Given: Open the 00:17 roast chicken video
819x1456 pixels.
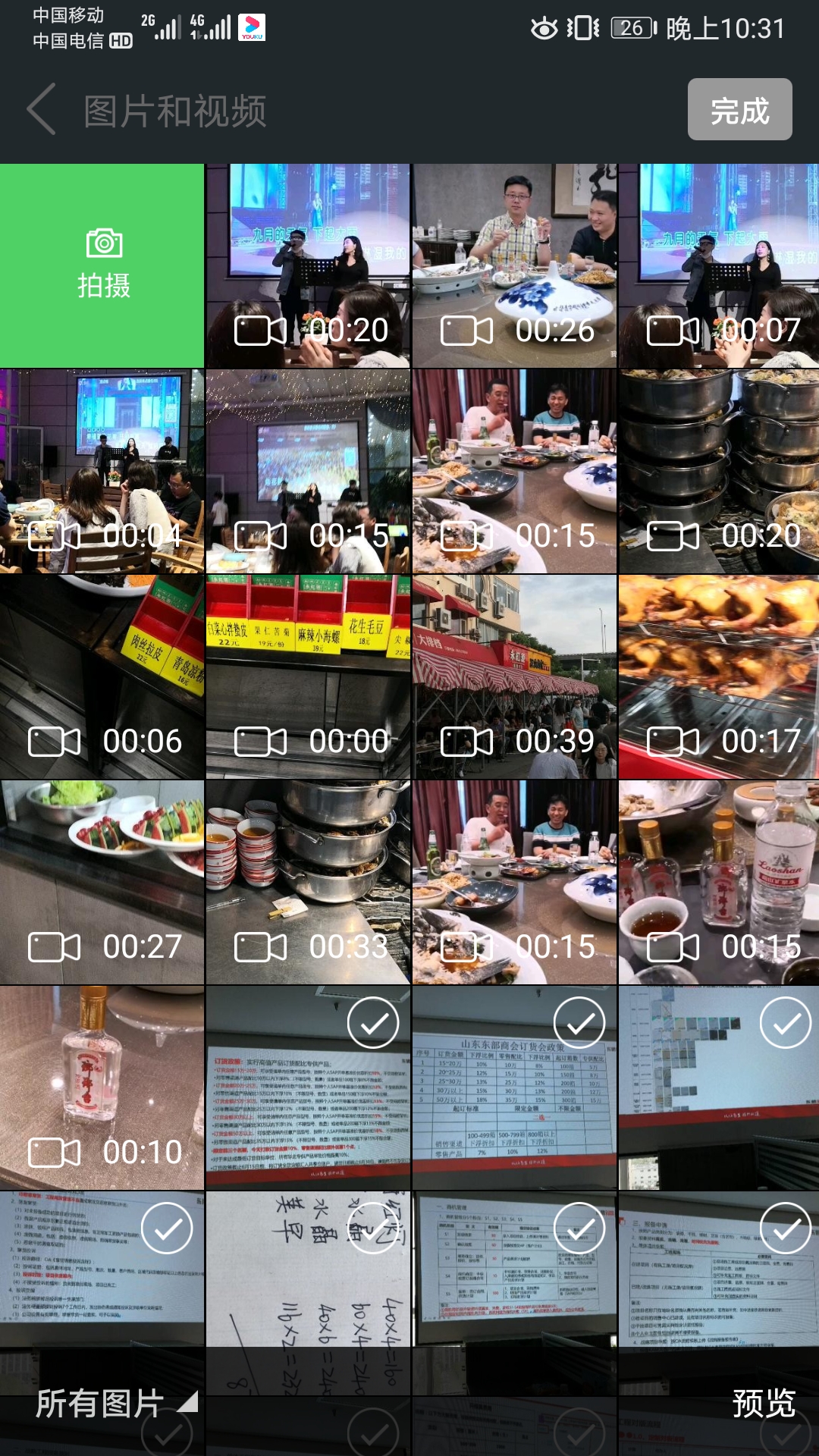Looking at the screenshot, I should 719,676.
